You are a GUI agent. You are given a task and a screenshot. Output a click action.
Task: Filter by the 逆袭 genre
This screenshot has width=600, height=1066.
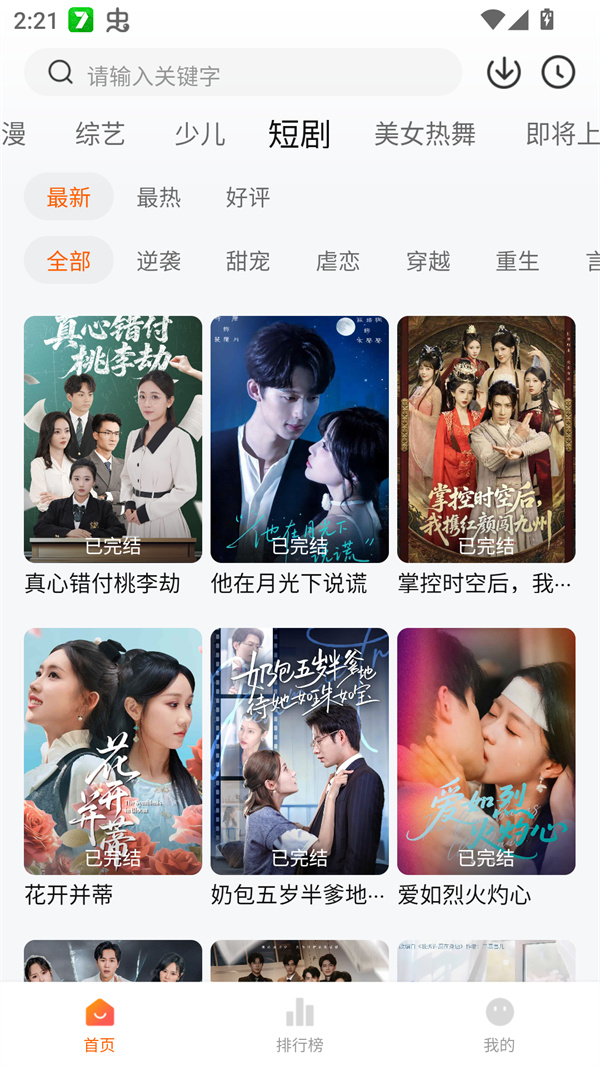159,261
